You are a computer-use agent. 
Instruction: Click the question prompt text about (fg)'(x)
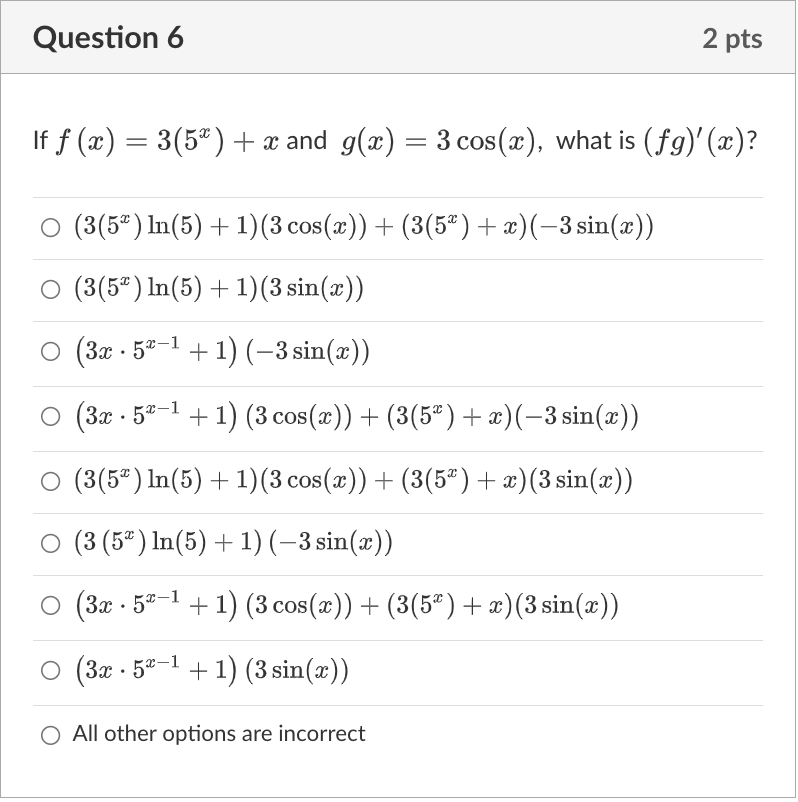click(x=395, y=141)
